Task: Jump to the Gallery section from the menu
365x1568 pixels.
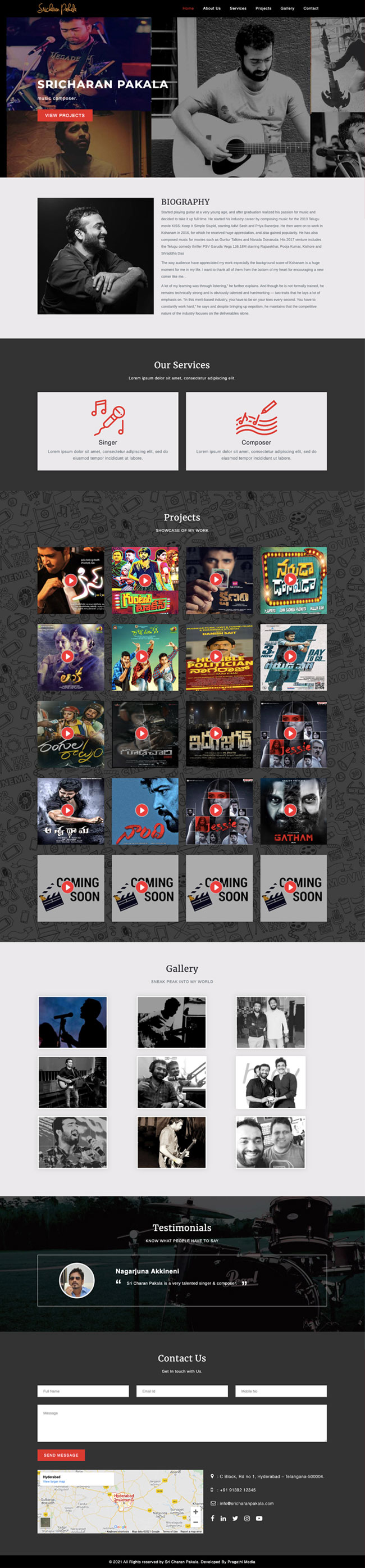Action: (x=287, y=8)
